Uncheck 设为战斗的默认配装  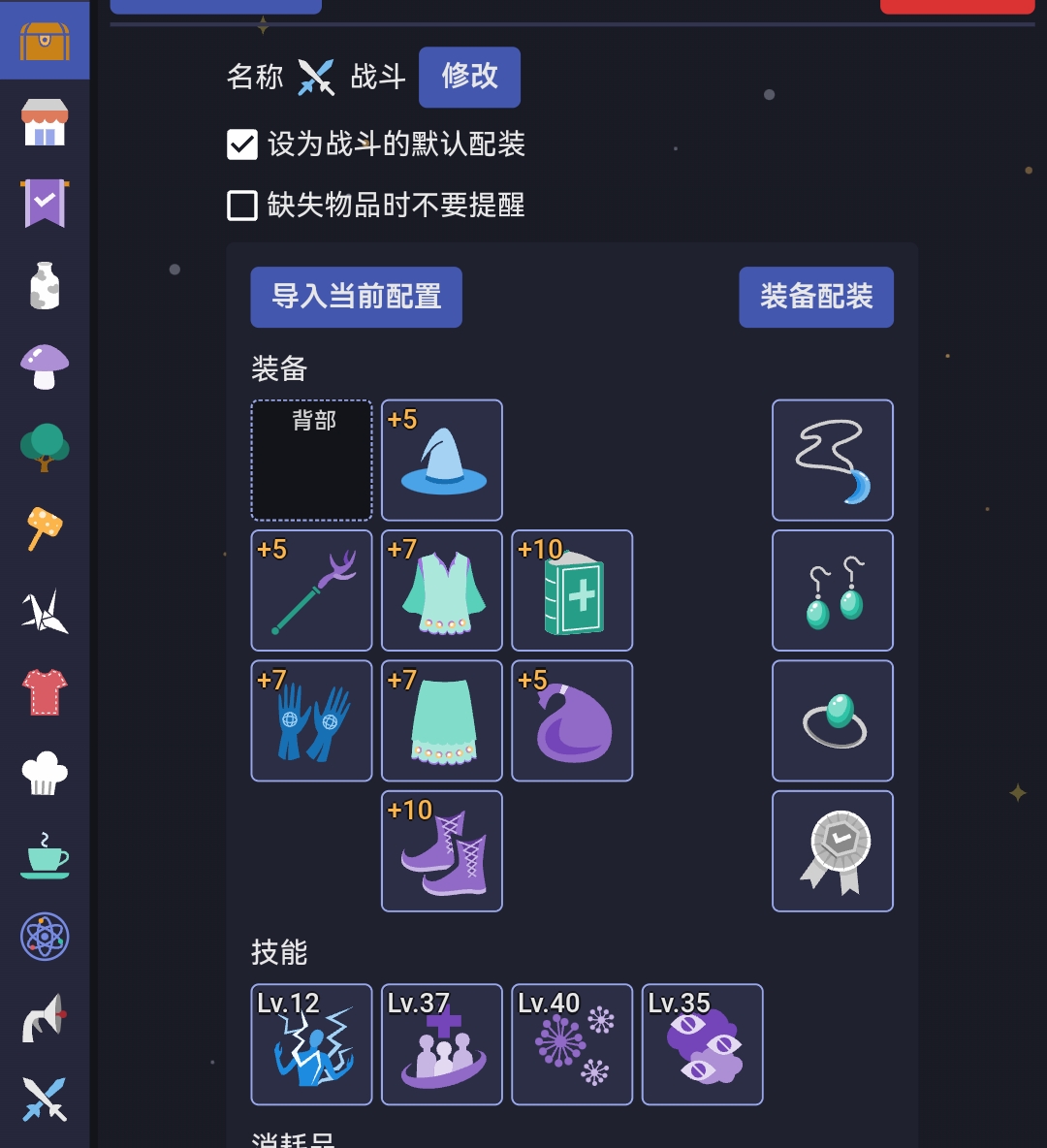coord(242,144)
